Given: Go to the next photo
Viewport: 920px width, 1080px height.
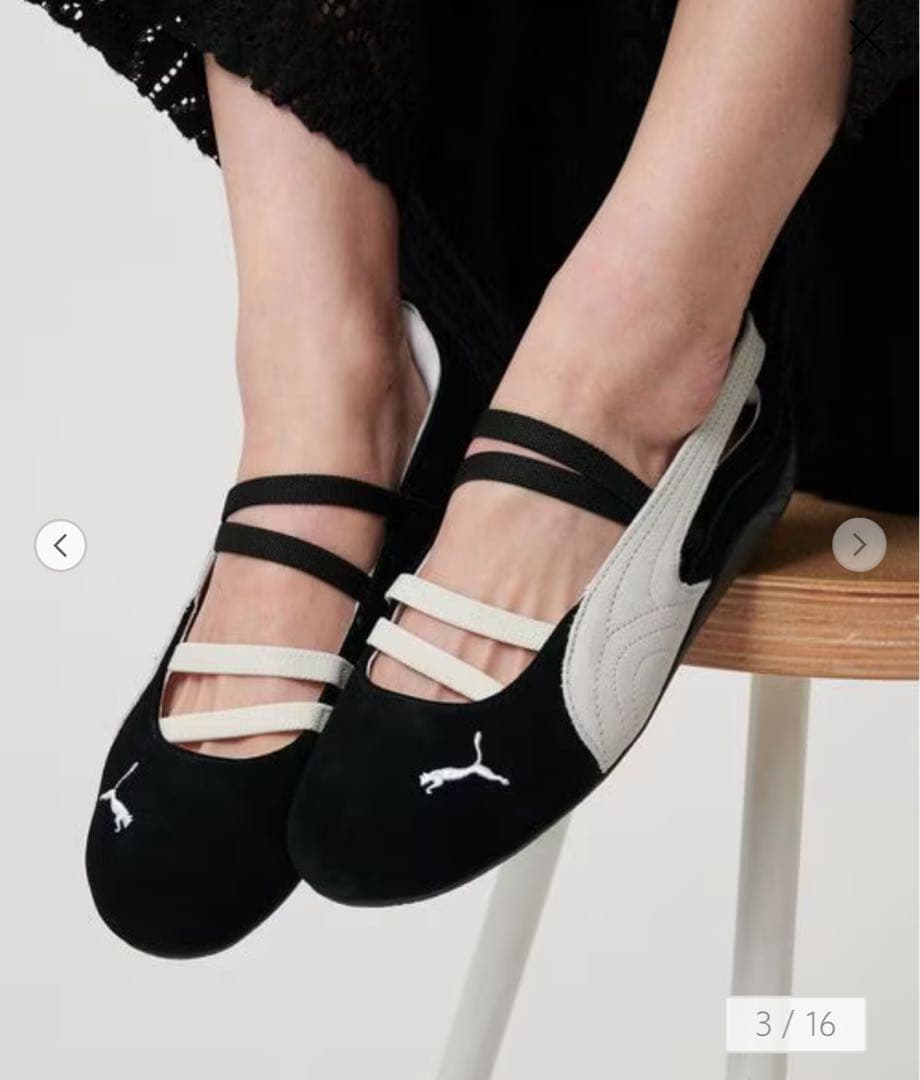Looking at the screenshot, I should [x=859, y=545].
